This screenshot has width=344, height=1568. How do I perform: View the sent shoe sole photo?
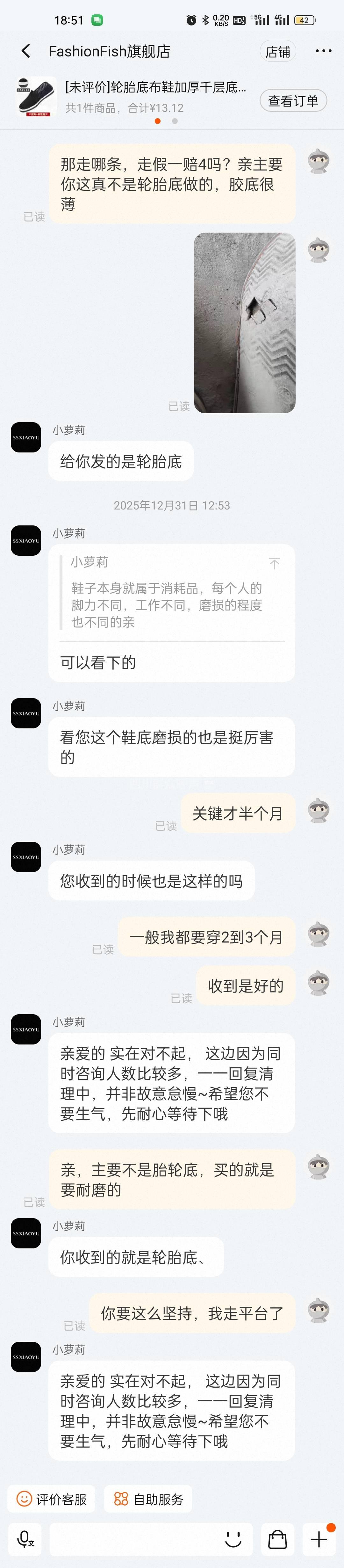point(244,322)
